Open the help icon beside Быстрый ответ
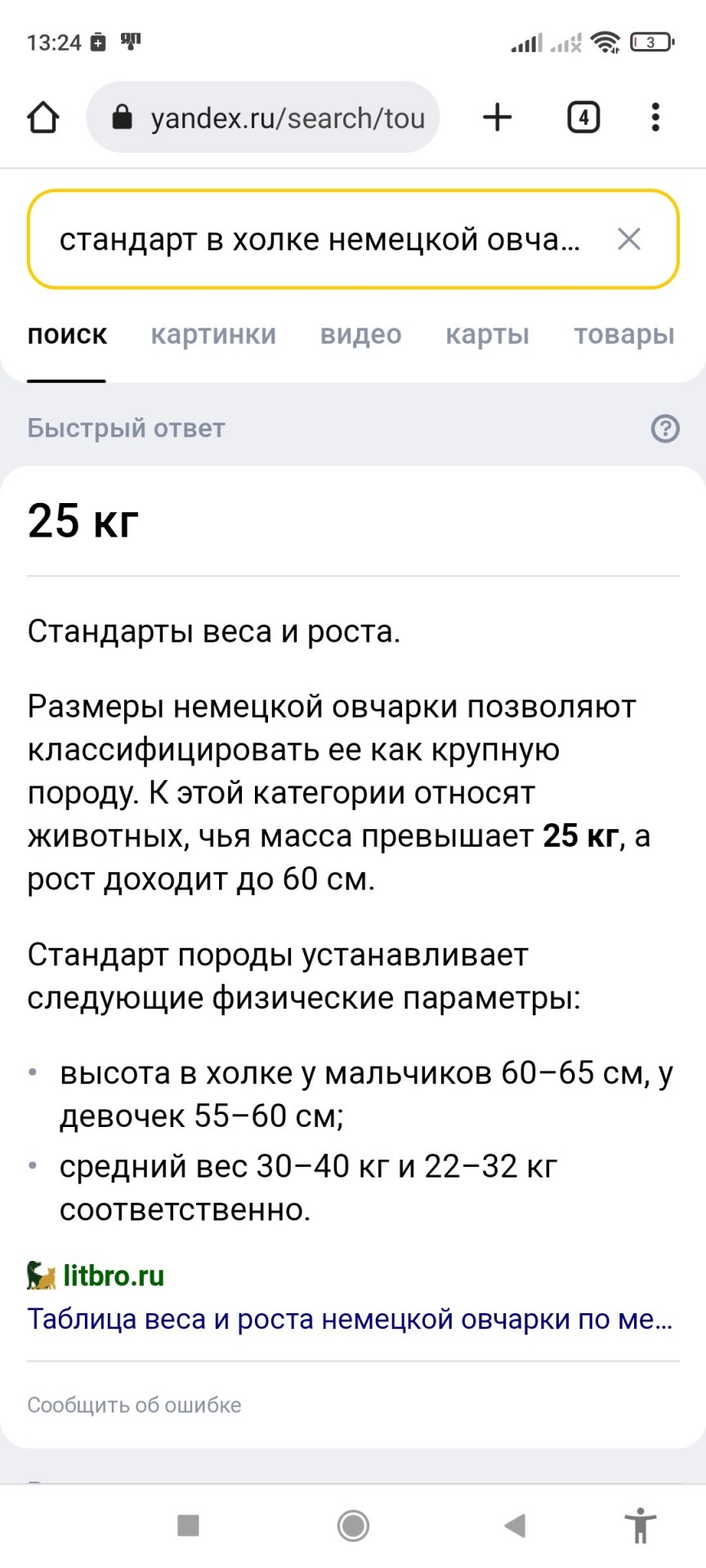This screenshot has width=706, height=1568. [x=665, y=428]
